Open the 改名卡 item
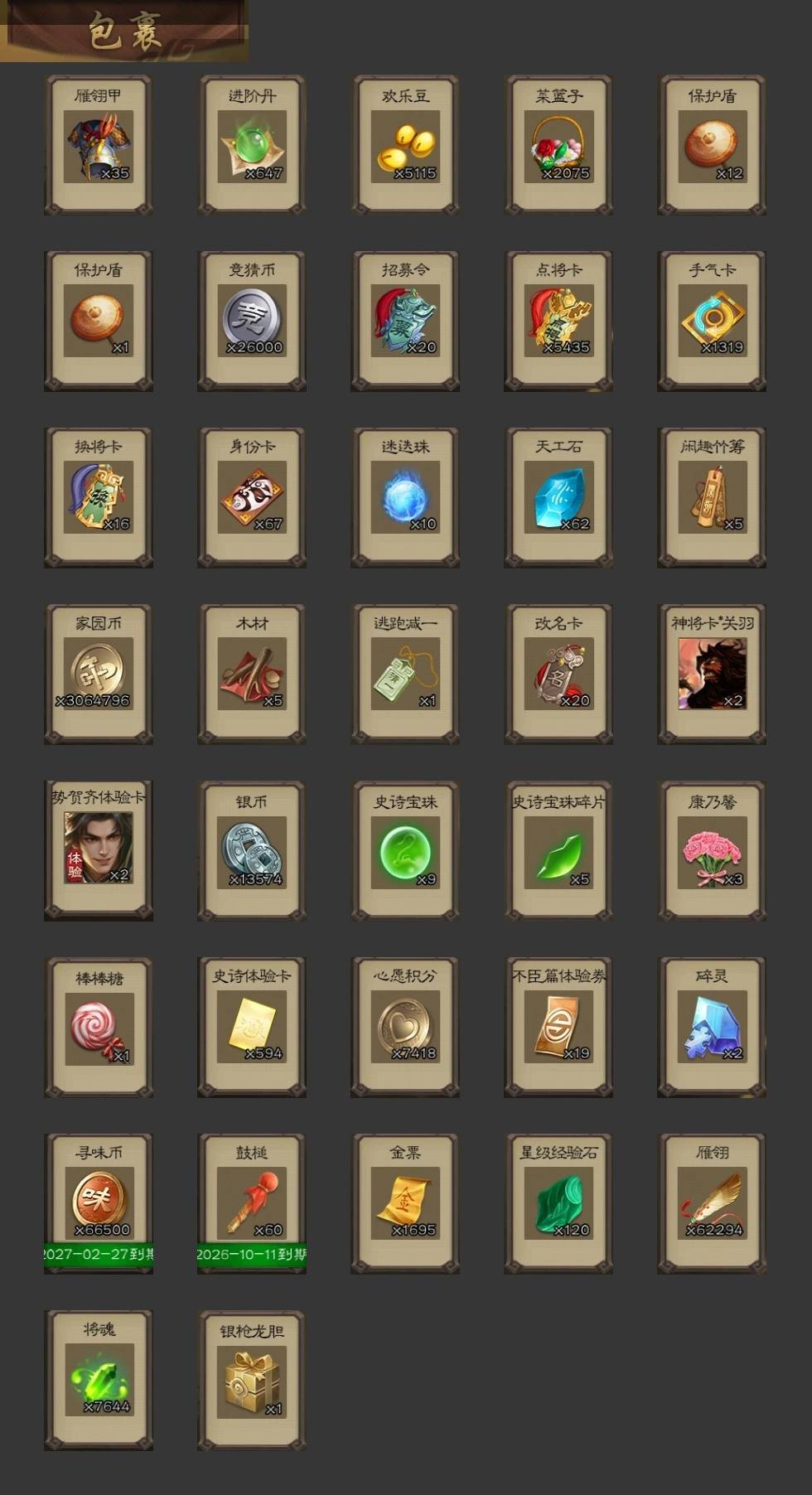This screenshot has width=812, height=1495. point(558,674)
